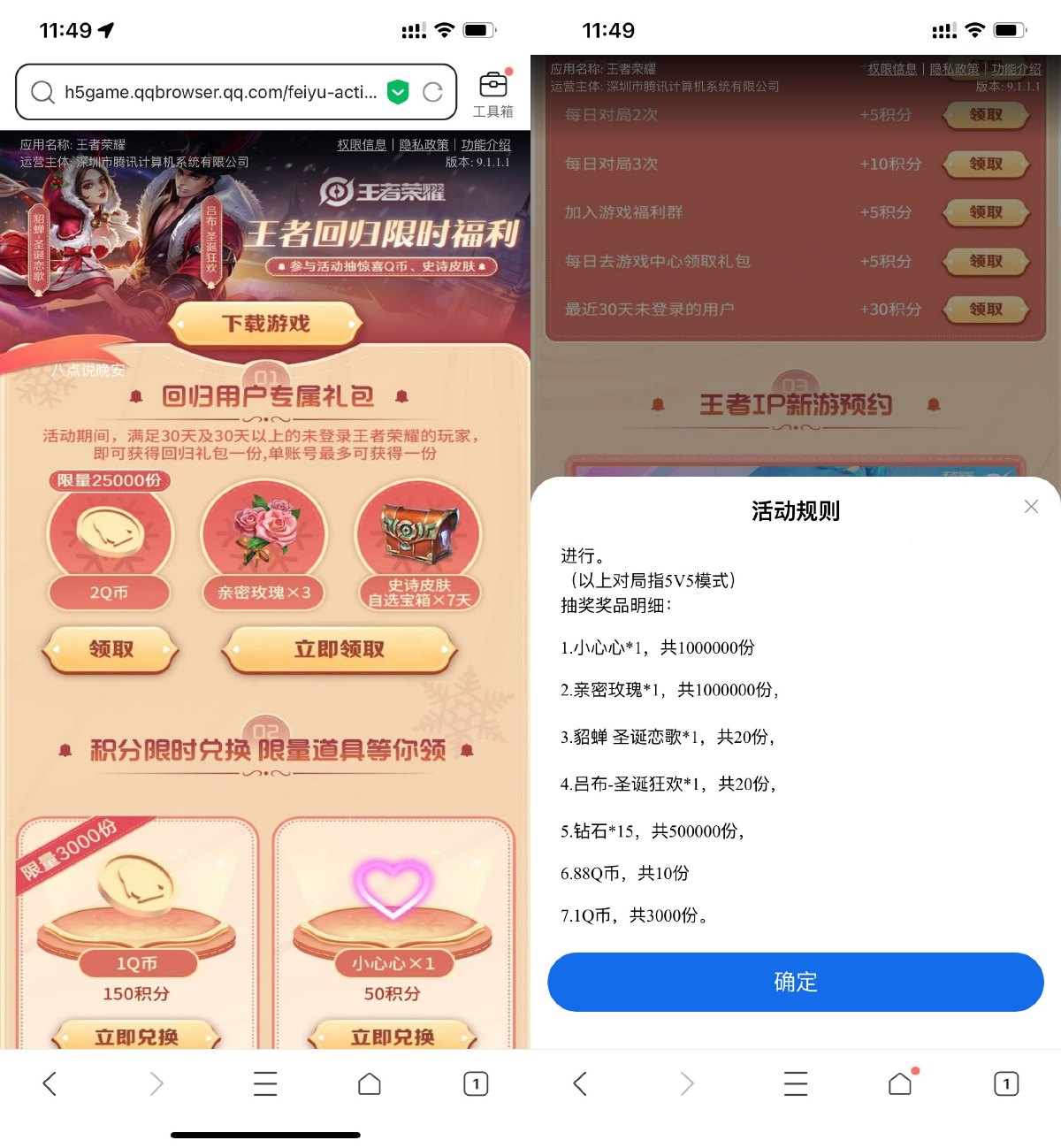Viewport: 1061px width, 1148px height.
Task: Tap the 下载游戏 download button
Action: pyautogui.click(x=265, y=324)
